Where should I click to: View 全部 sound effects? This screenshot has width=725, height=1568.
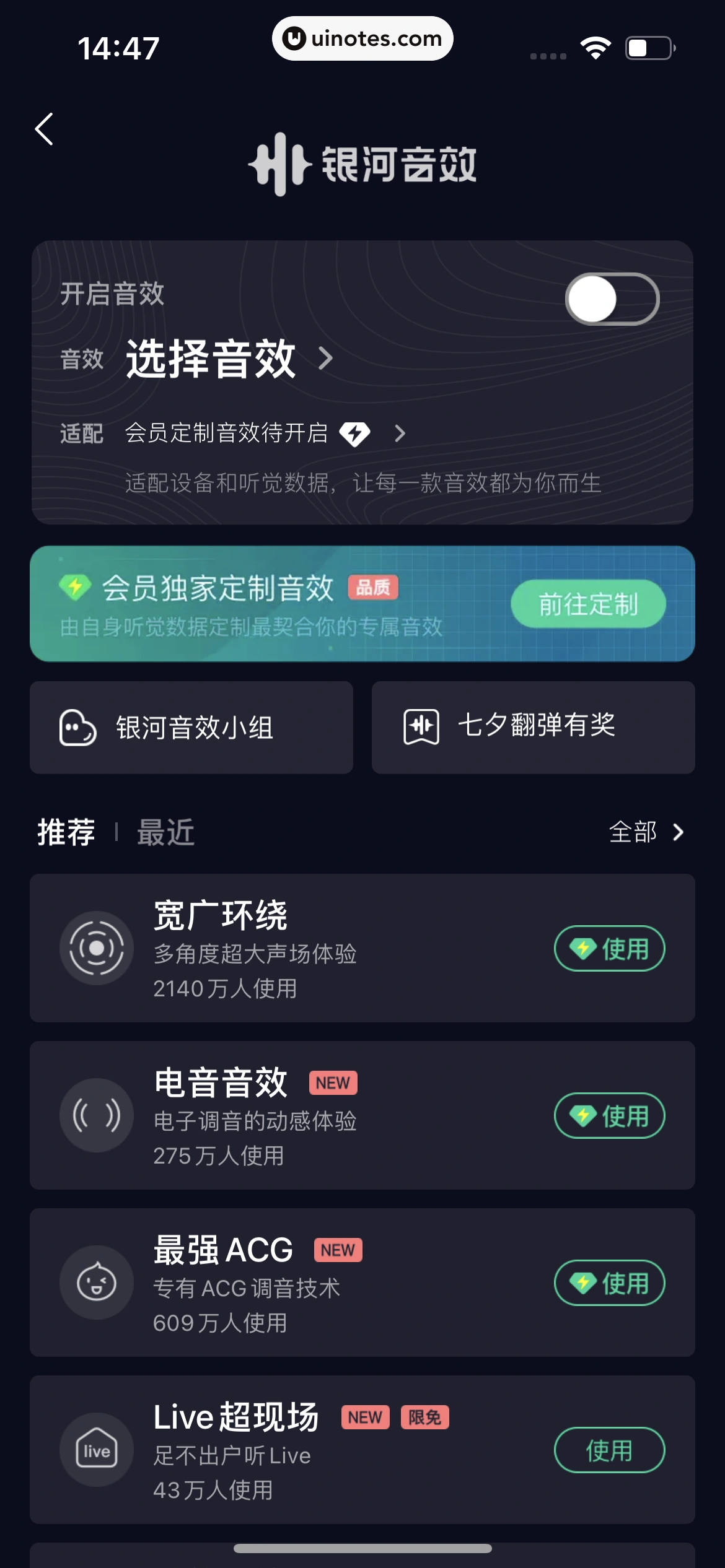click(646, 832)
